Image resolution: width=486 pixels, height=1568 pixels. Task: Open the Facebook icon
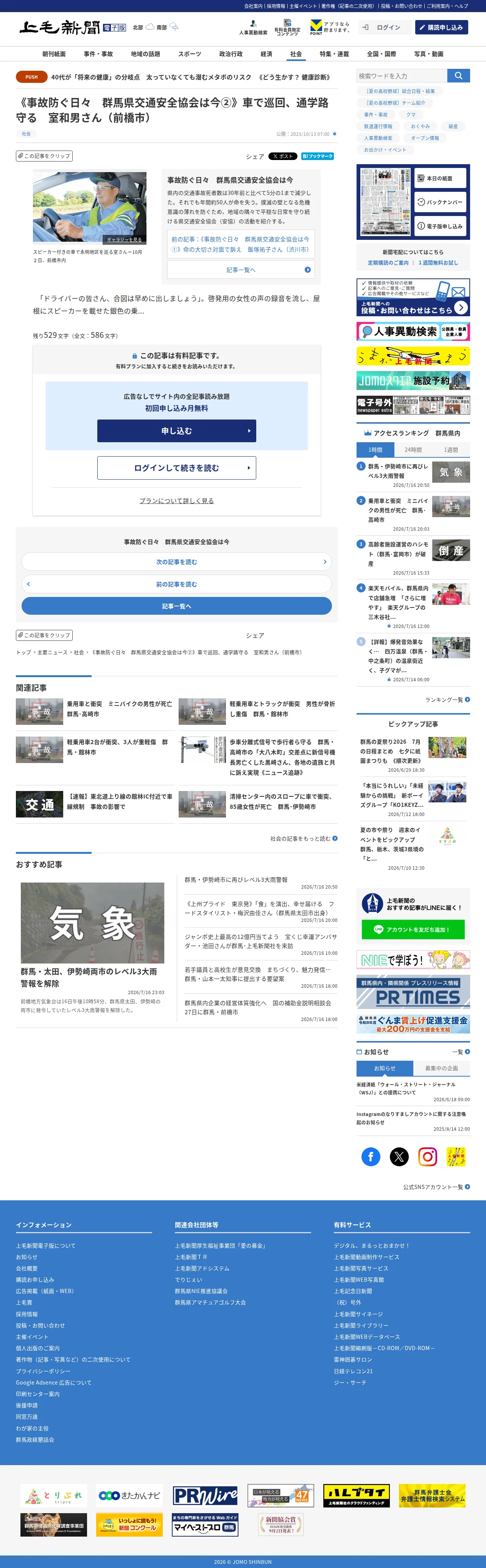[x=371, y=1156]
